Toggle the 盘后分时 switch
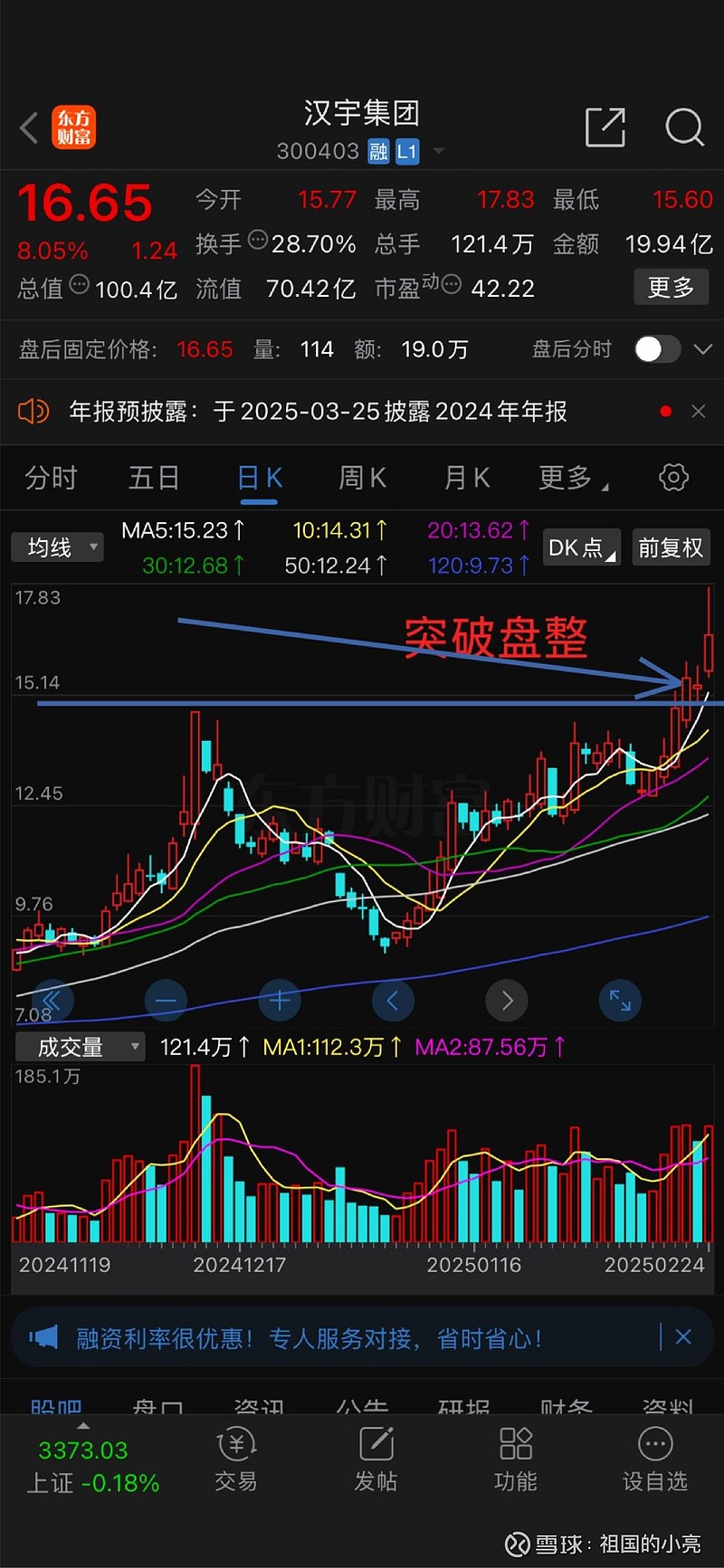The image size is (724, 1568). [x=657, y=349]
